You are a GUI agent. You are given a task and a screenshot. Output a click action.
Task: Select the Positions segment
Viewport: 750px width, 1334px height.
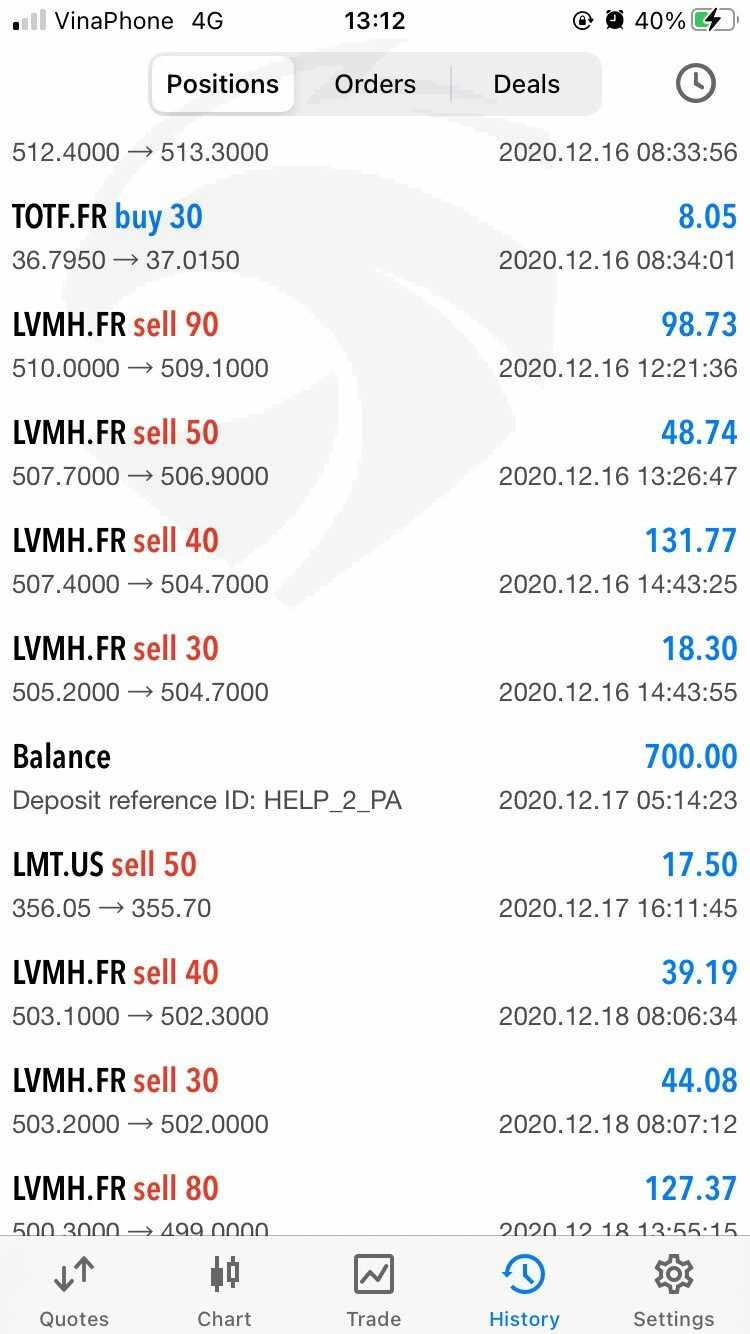222,84
